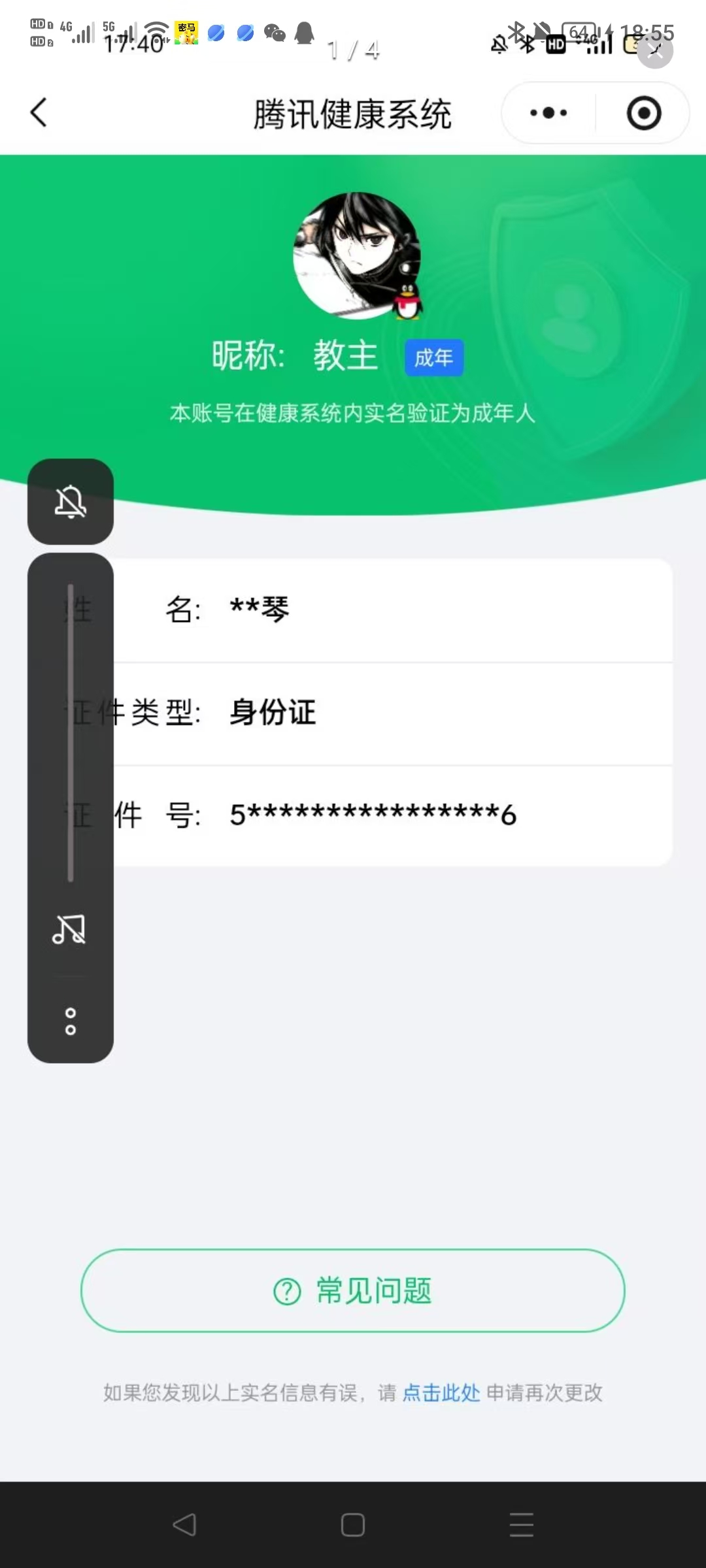Open the 点击此处 link to request info change
This screenshot has width=706, height=1568.
click(x=441, y=1393)
